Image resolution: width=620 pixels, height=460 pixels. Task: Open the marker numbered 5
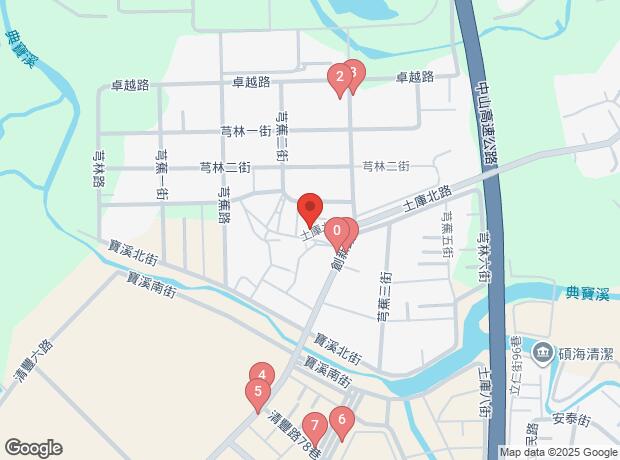point(258,393)
